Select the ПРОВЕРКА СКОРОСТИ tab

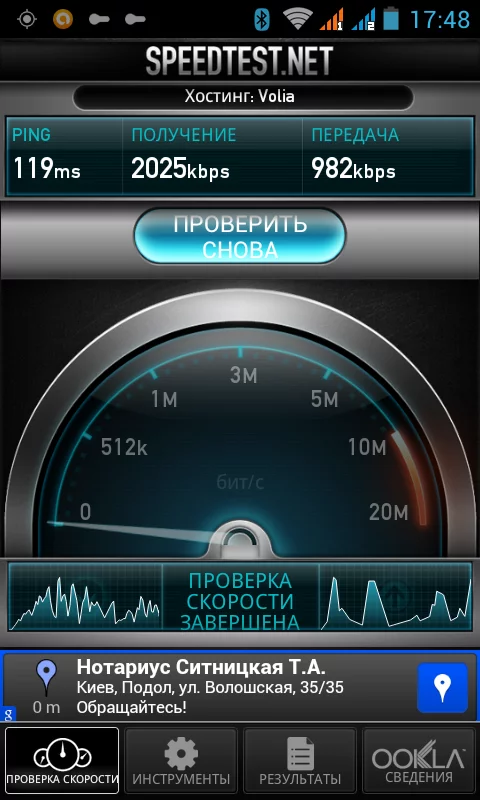(62, 760)
